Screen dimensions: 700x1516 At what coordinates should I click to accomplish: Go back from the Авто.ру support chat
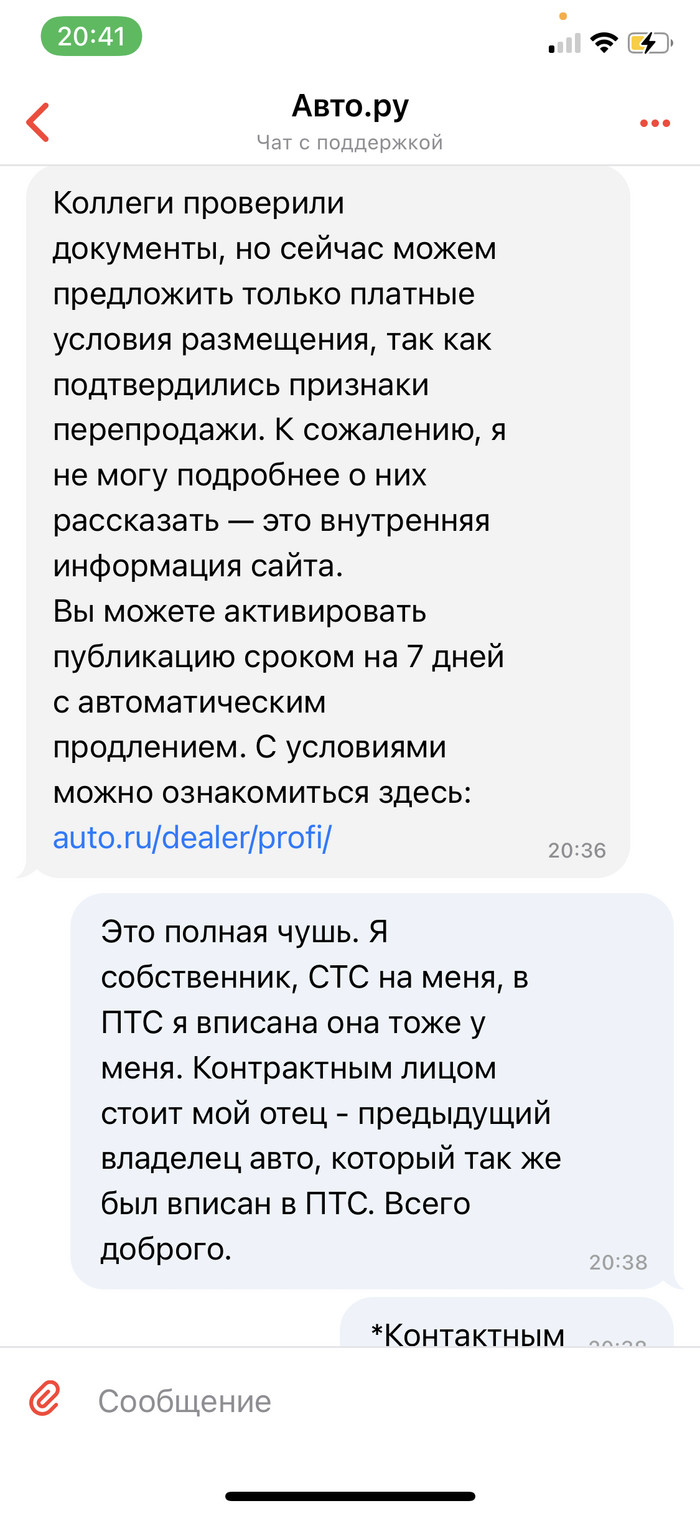(38, 122)
